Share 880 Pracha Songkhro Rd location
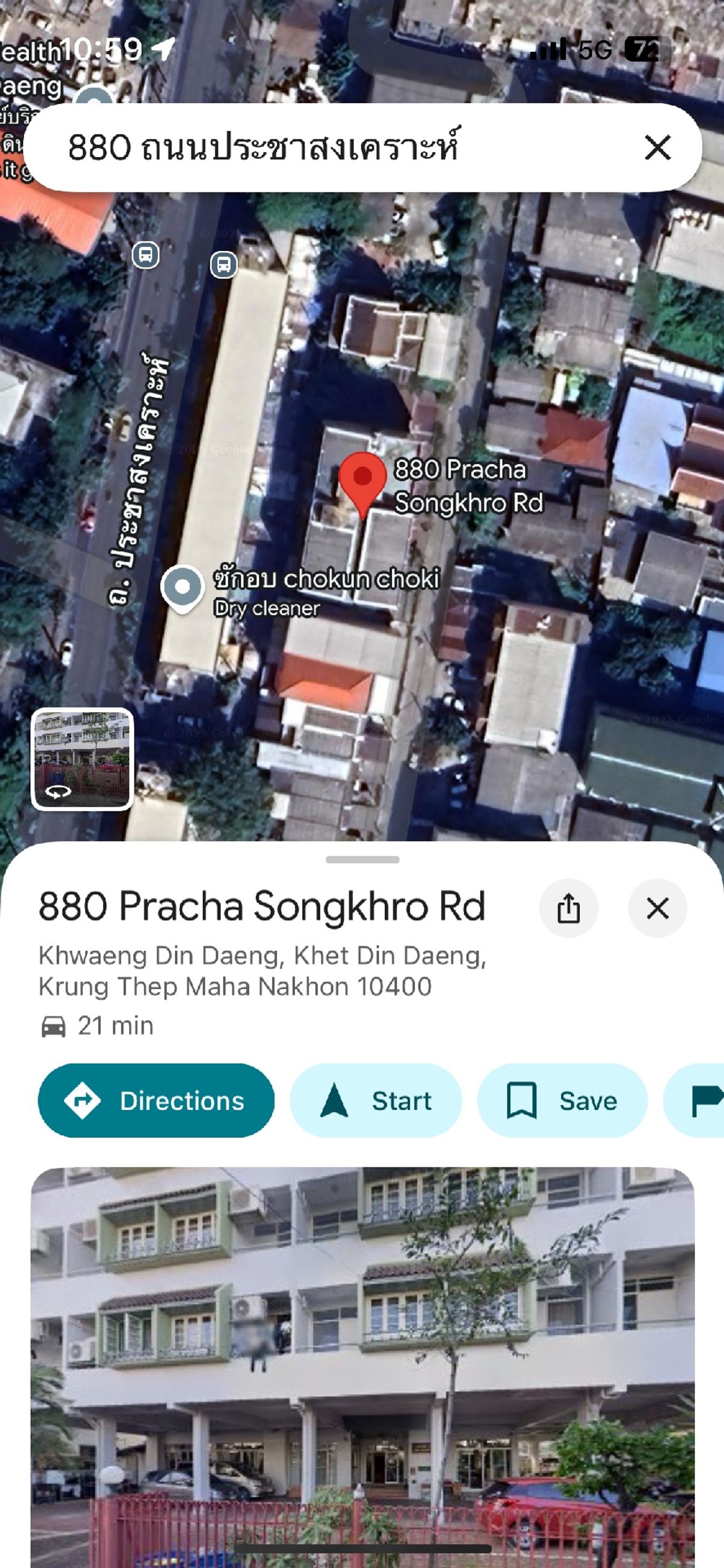The height and width of the screenshot is (1568, 724). (x=568, y=908)
